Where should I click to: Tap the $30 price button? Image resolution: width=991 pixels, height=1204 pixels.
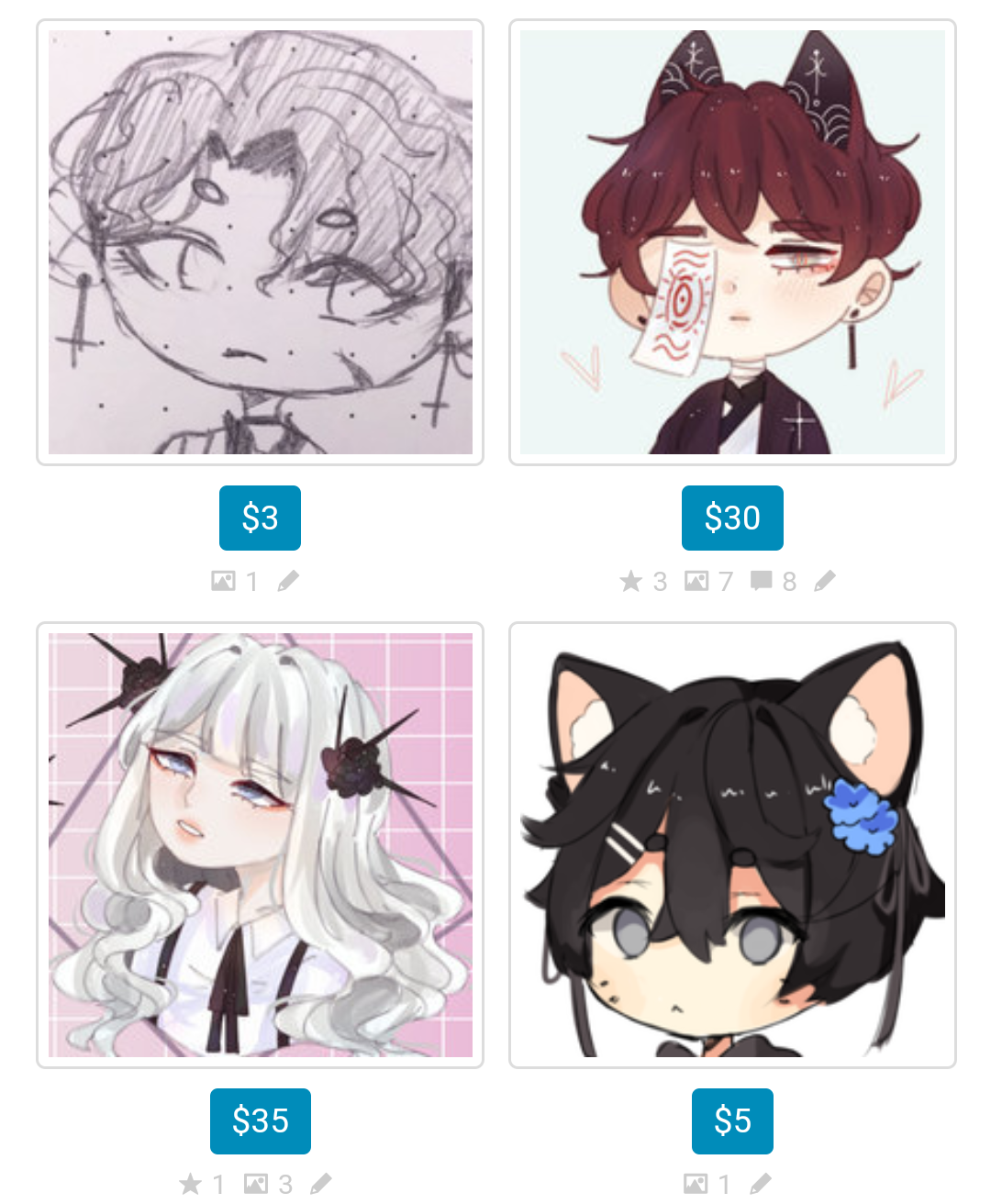point(732,518)
